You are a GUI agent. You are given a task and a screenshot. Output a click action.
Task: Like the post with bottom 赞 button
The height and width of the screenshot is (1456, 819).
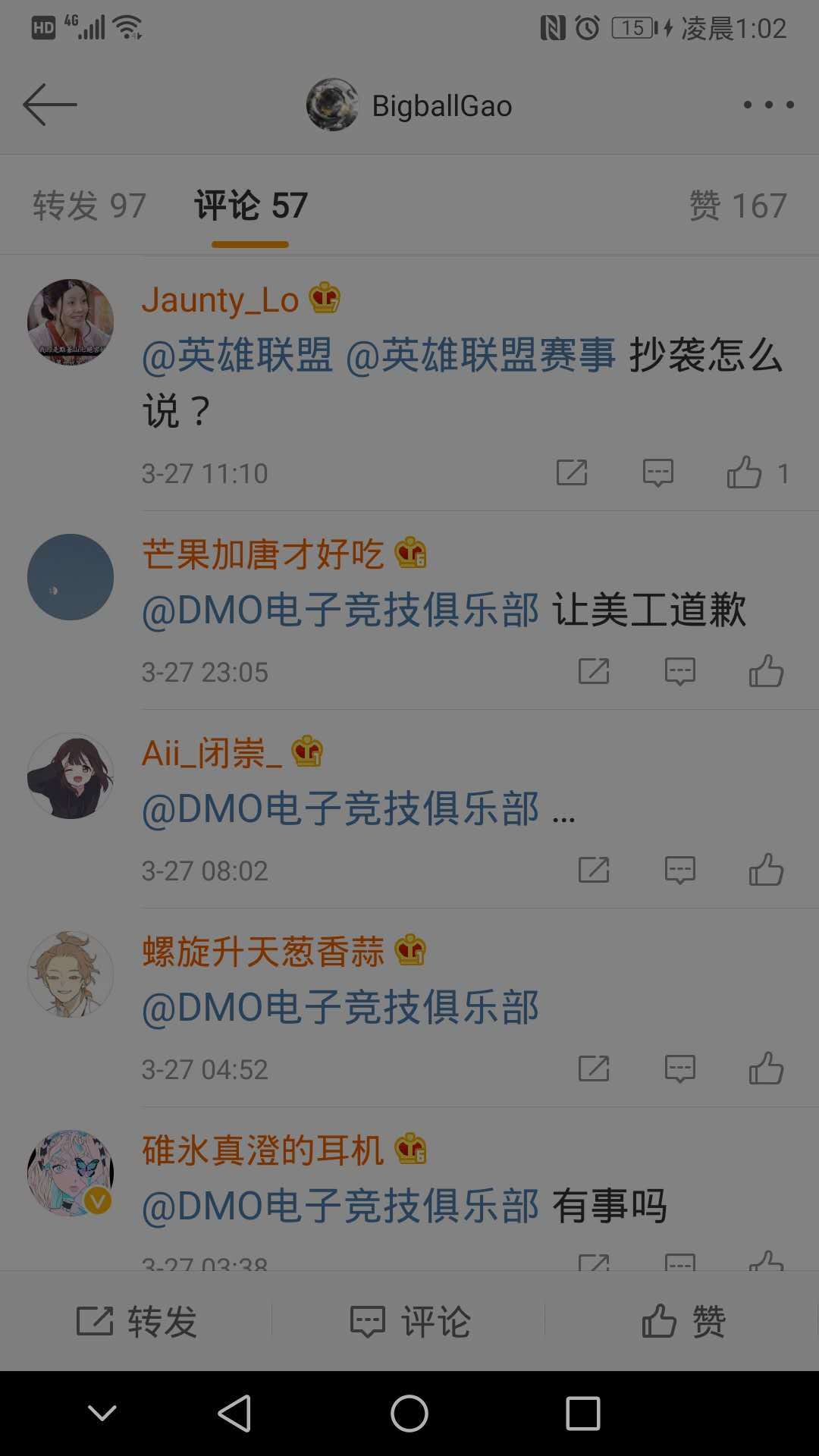(x=682, y=1321)
